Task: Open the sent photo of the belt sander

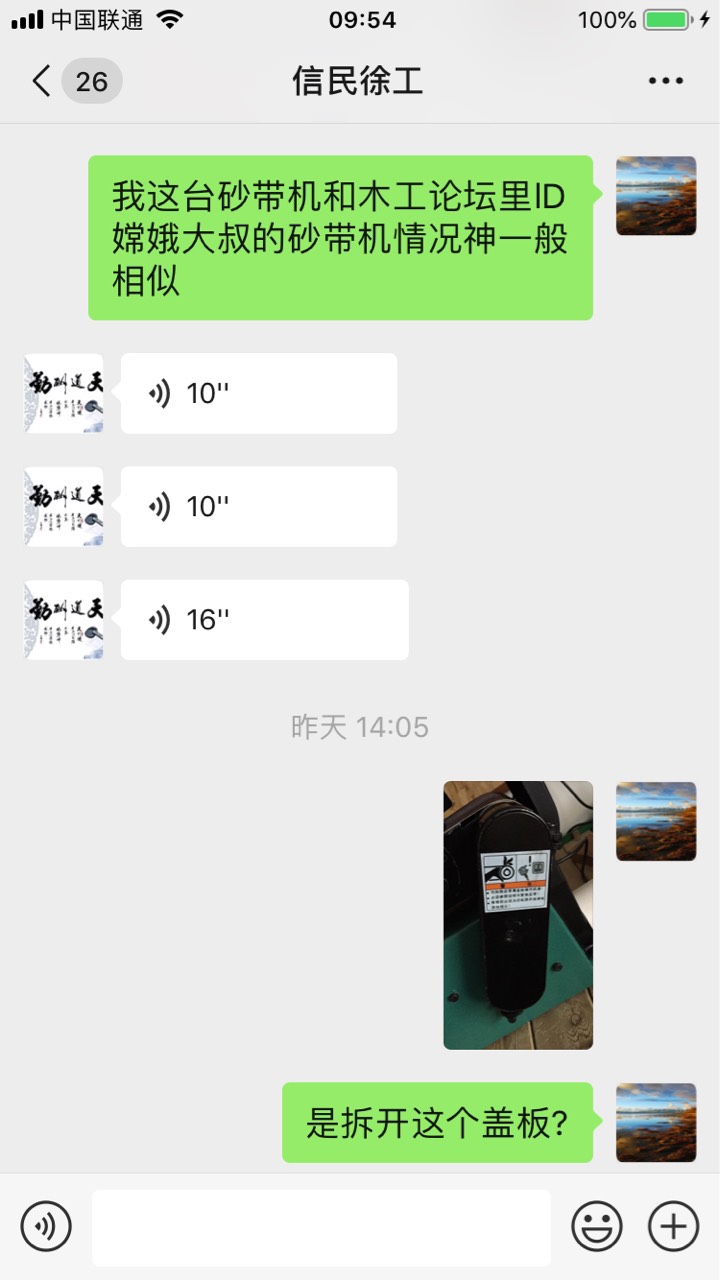Action: click(x=518, y=915)
